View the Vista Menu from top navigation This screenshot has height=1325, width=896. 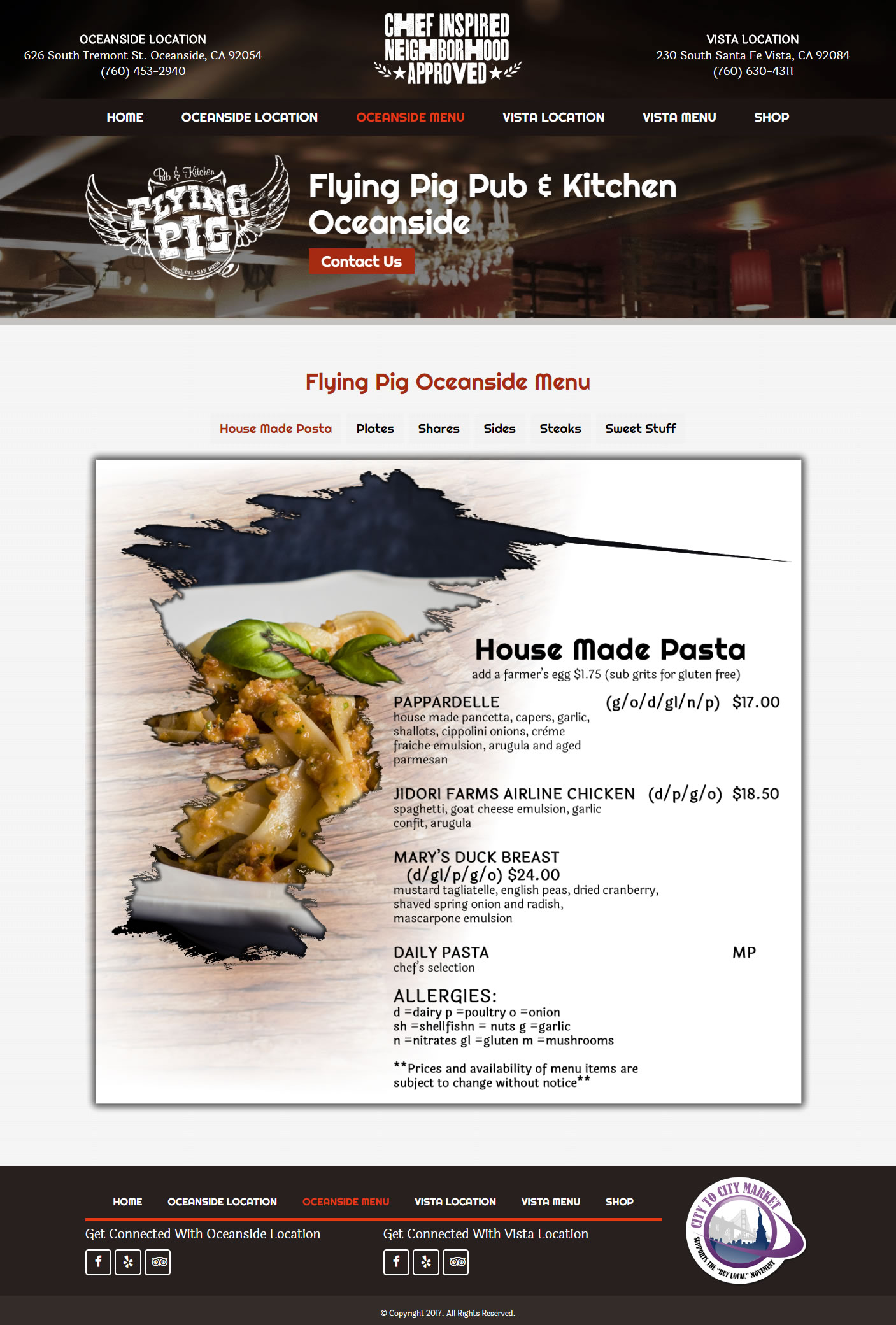[679, 117]
